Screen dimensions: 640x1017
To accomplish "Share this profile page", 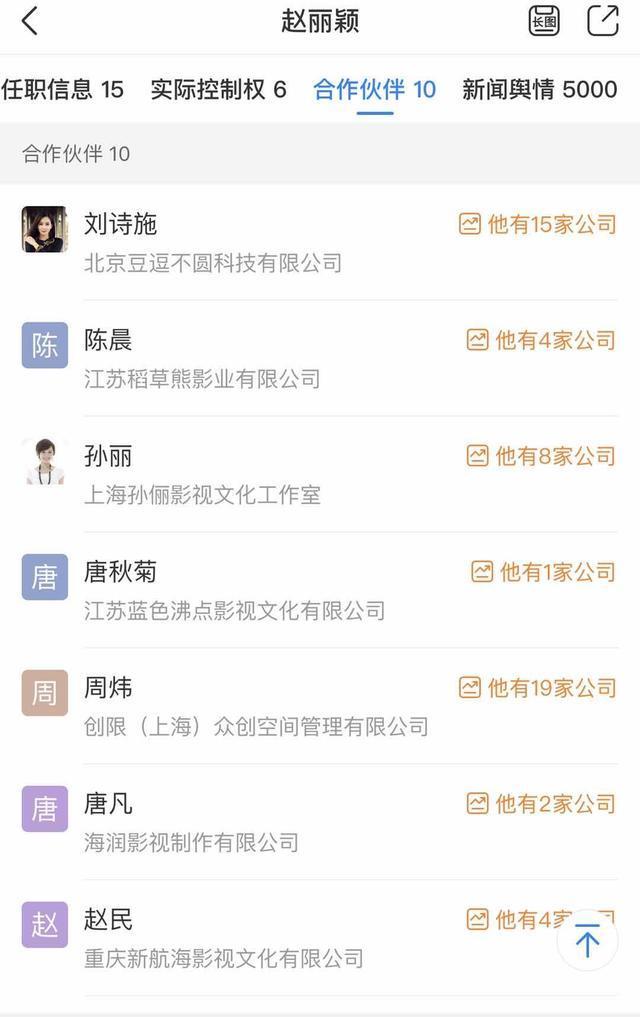I will pyautogui.click(x=602, y=21).
